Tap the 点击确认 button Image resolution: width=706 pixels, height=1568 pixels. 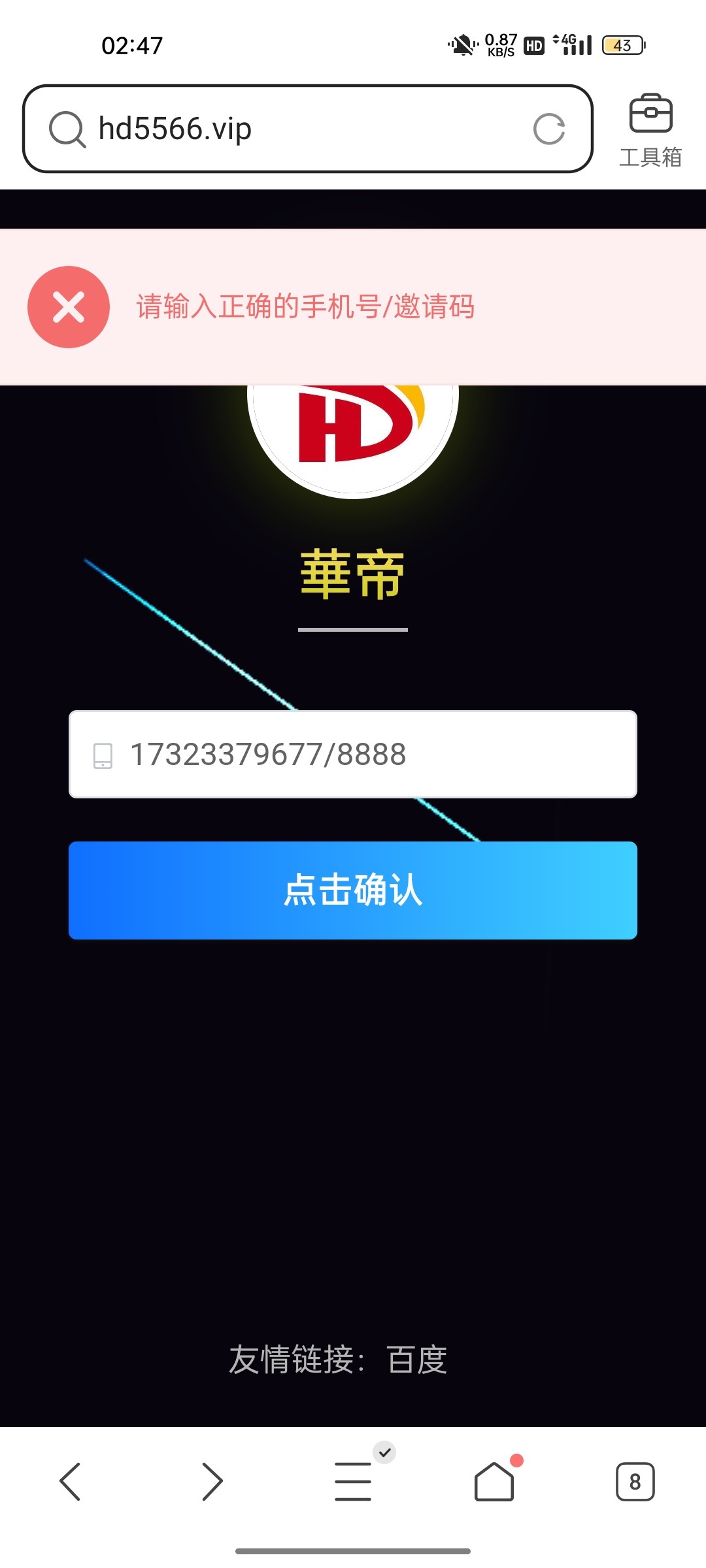click(353, 890)
